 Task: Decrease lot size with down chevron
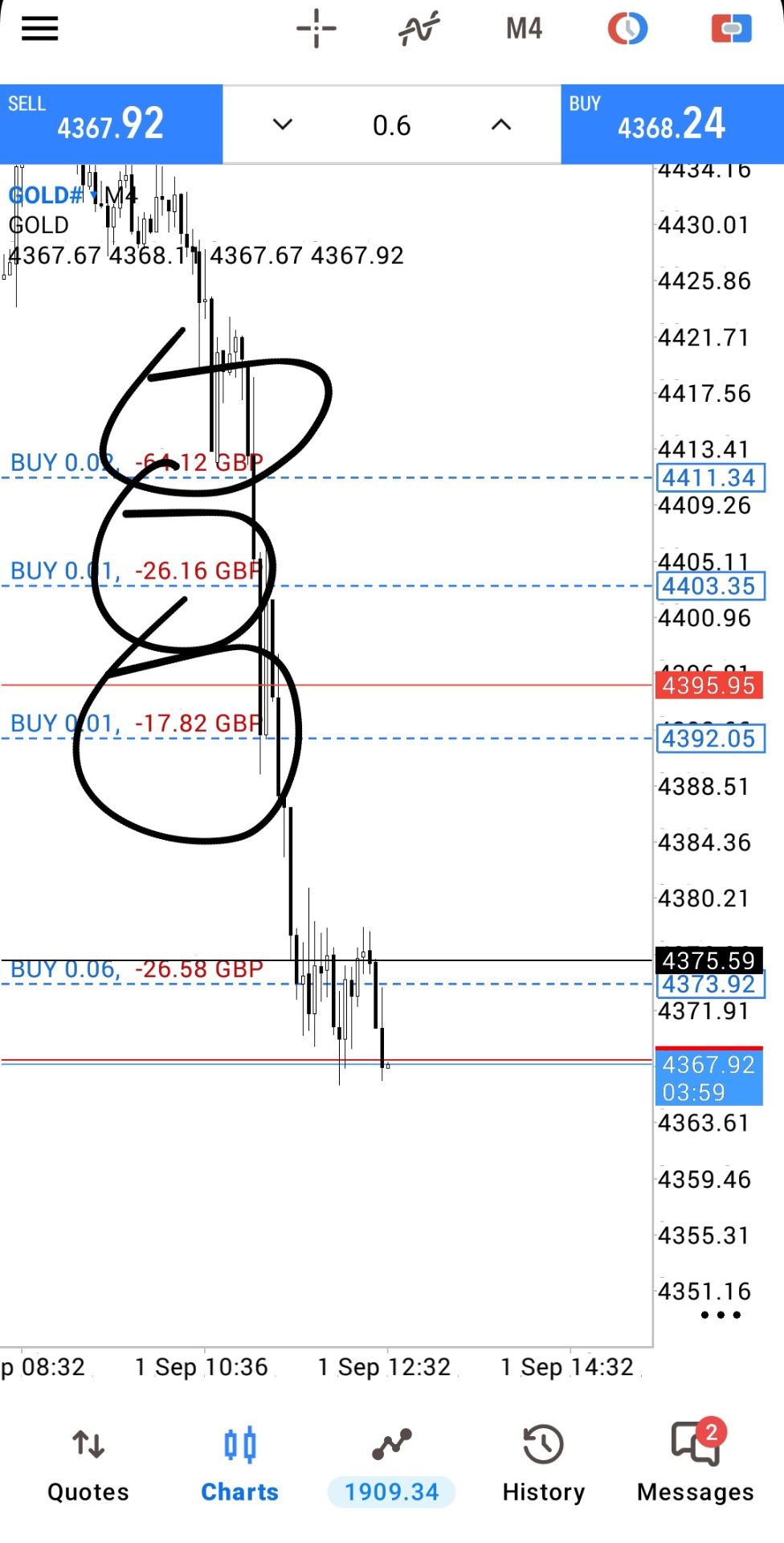[x=282, y=125]
